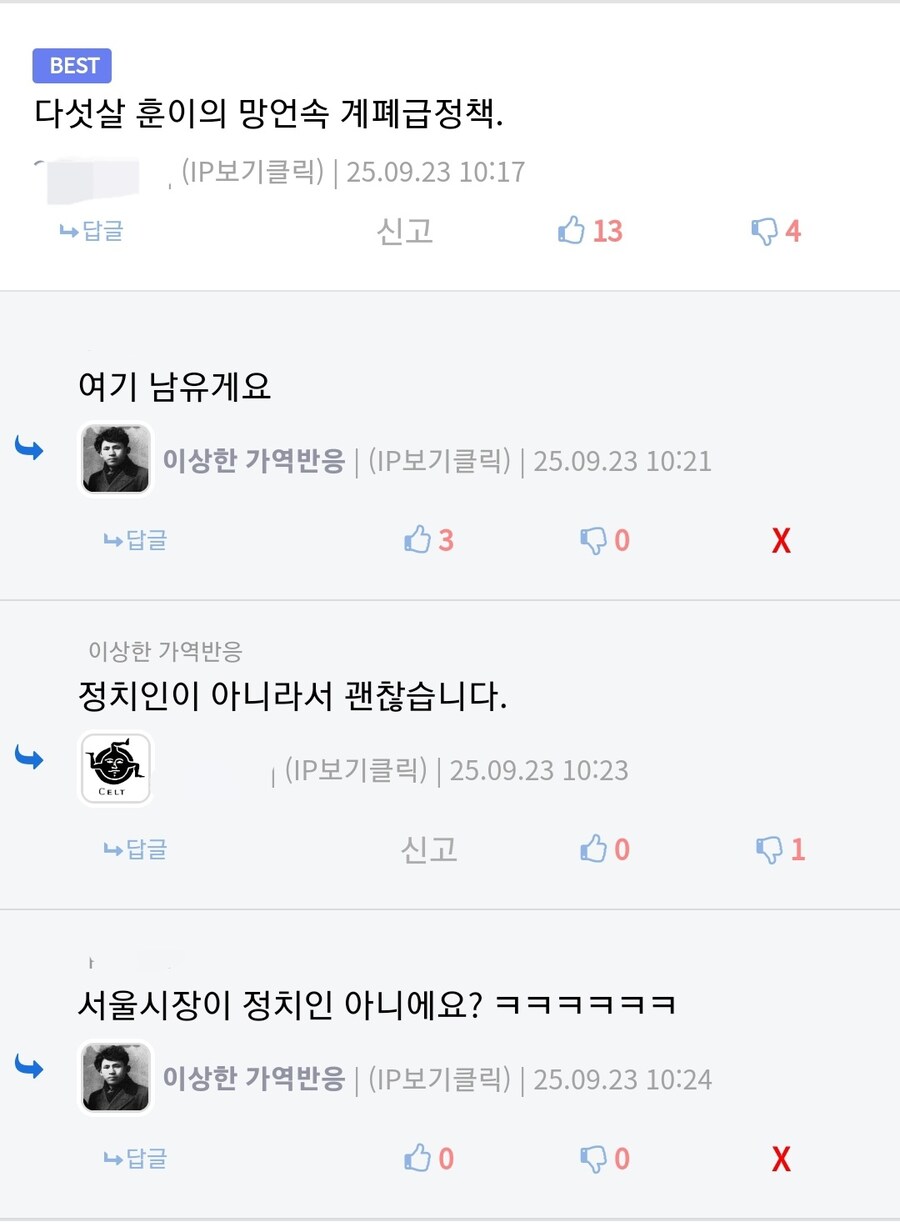Show IP for the 10:21 comment

[x=439, y=461]
